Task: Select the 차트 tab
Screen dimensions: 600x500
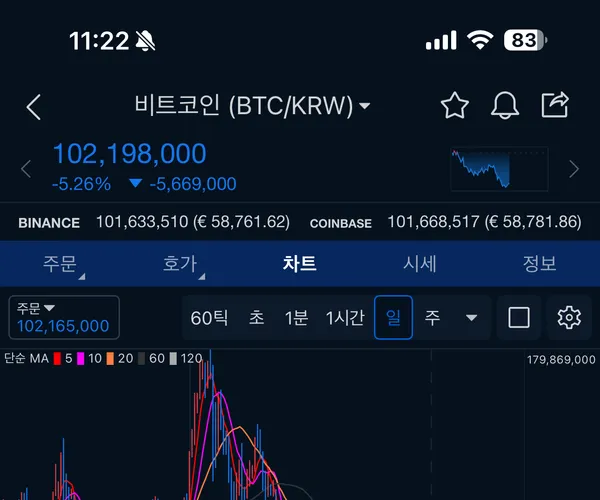Action: (299, 264)
